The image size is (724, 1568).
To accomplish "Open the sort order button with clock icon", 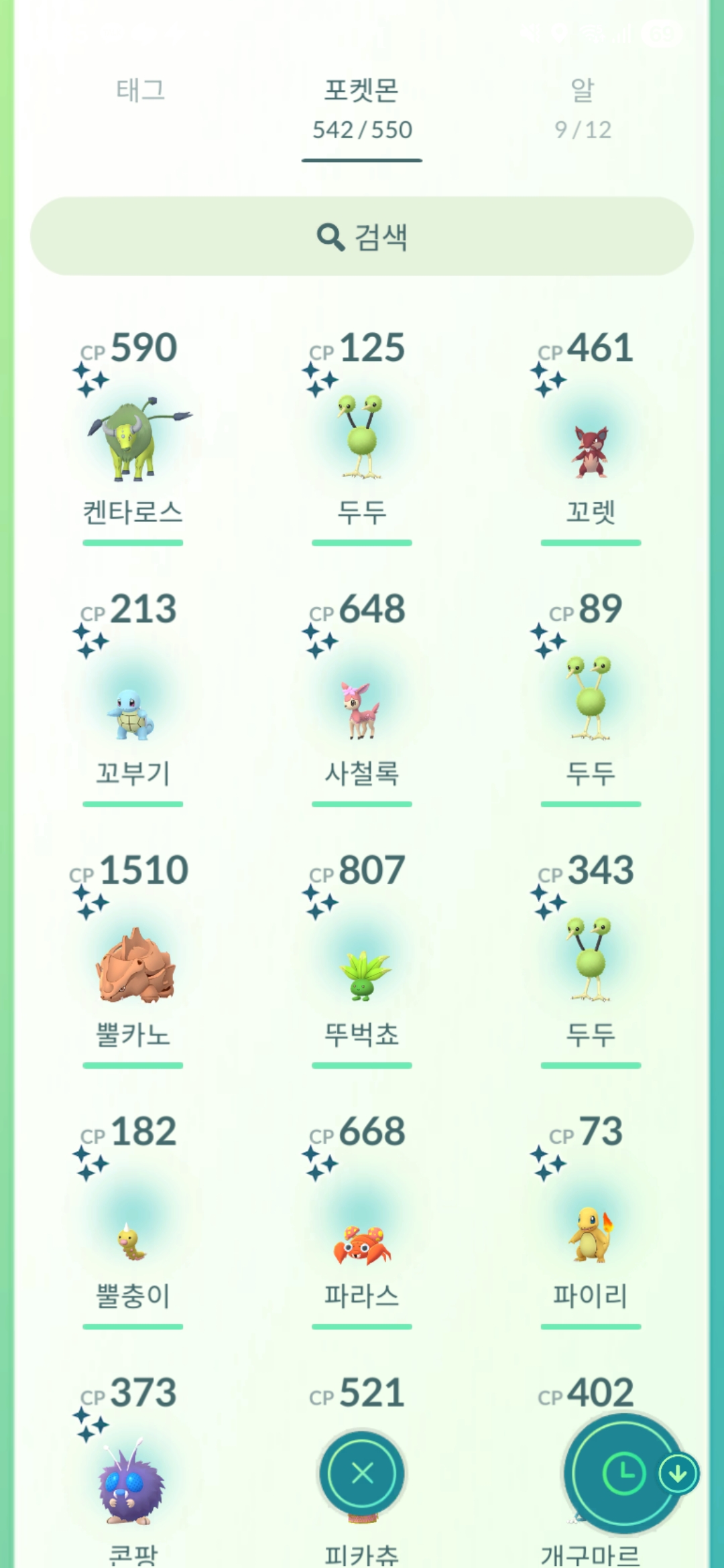I will [x=623, y=1474].
